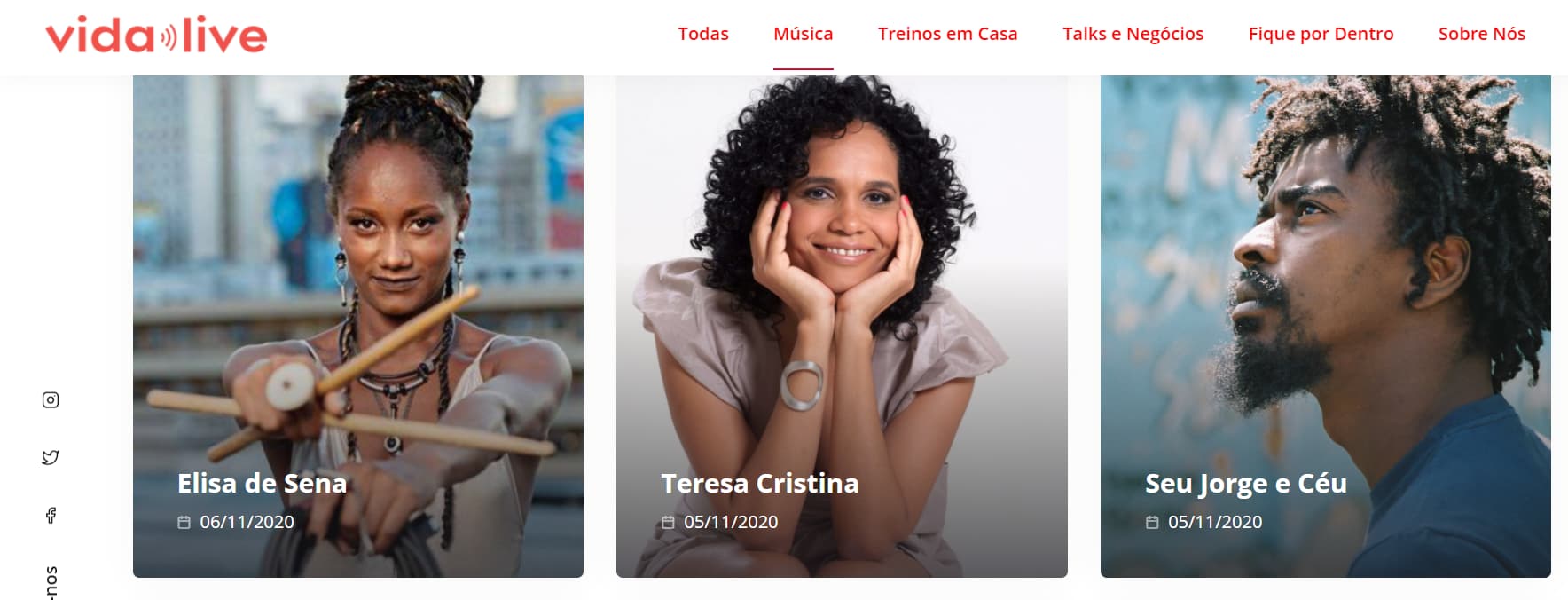
Task: Select the Música tab
Action: [803, 34]
